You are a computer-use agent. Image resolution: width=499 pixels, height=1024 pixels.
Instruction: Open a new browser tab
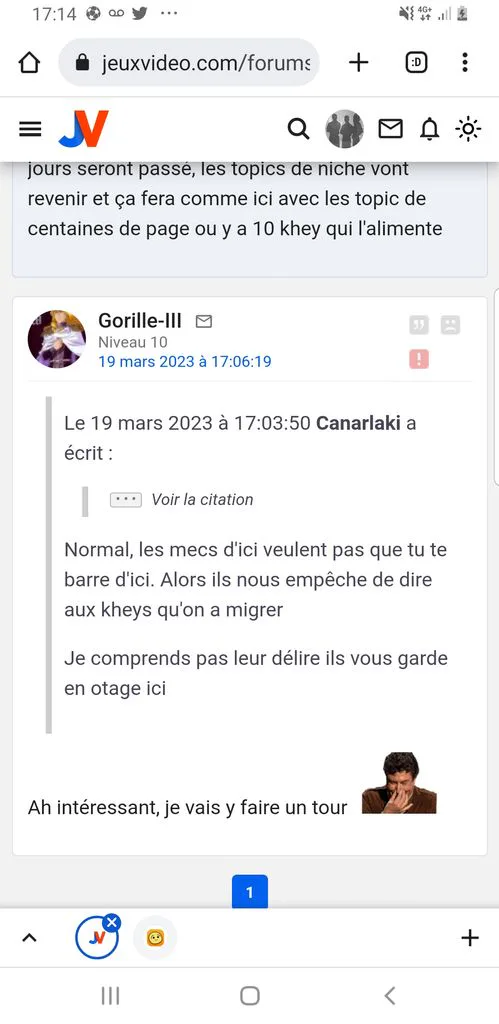coord(359,63)
